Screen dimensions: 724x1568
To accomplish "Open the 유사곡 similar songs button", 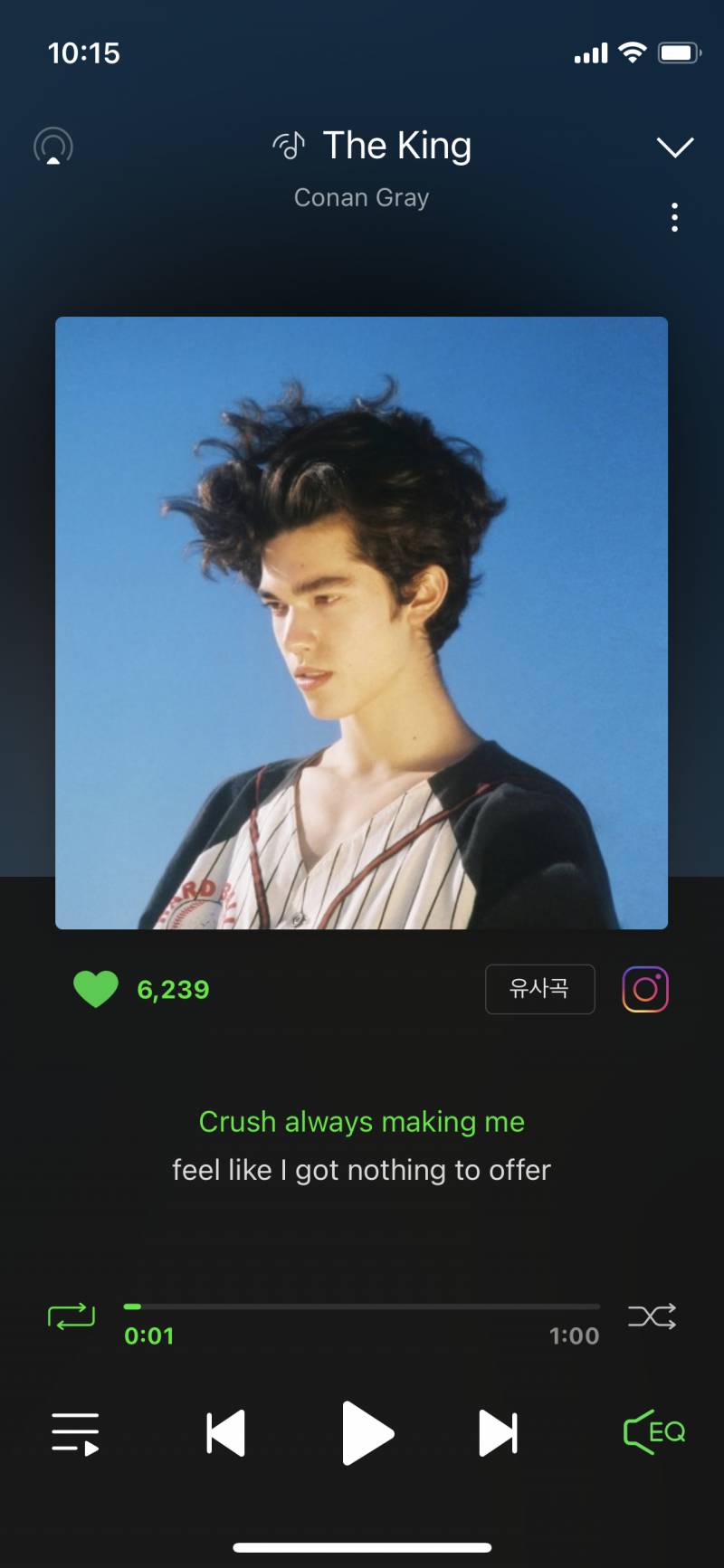I will [x=539, y=989].
